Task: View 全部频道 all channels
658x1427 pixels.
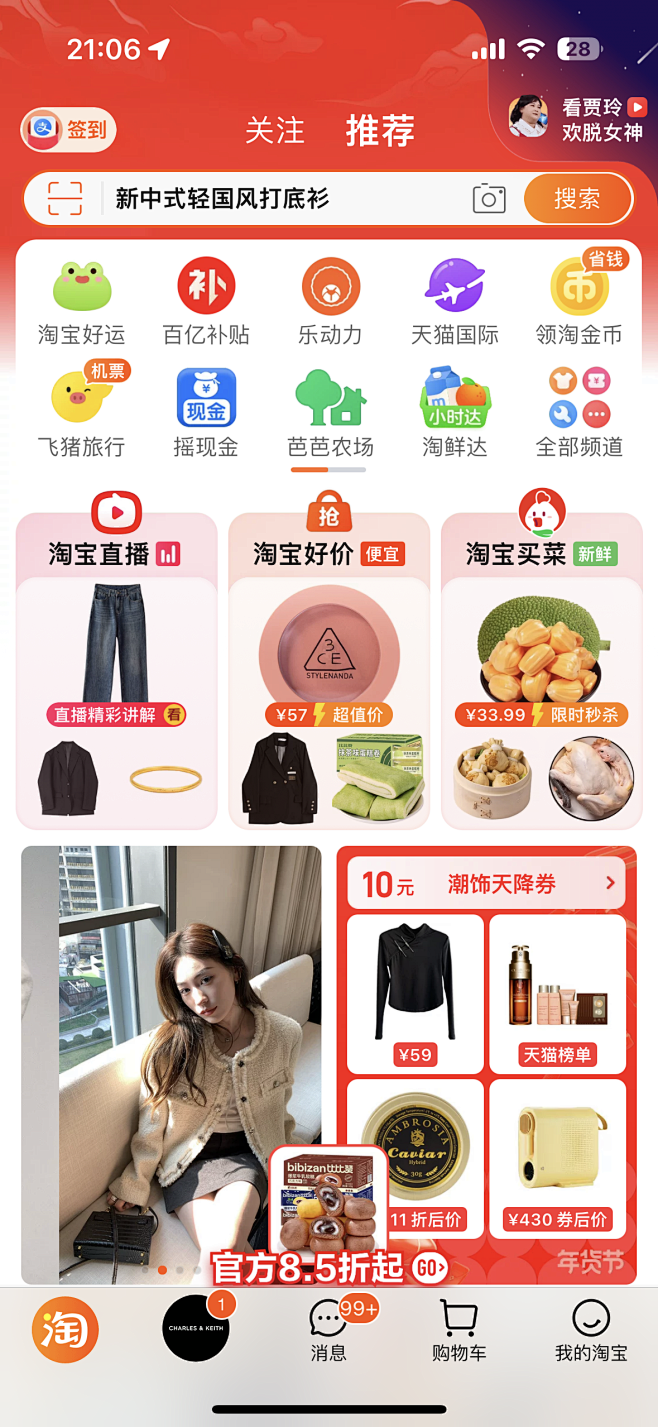Action: click(x=579, y=412)
